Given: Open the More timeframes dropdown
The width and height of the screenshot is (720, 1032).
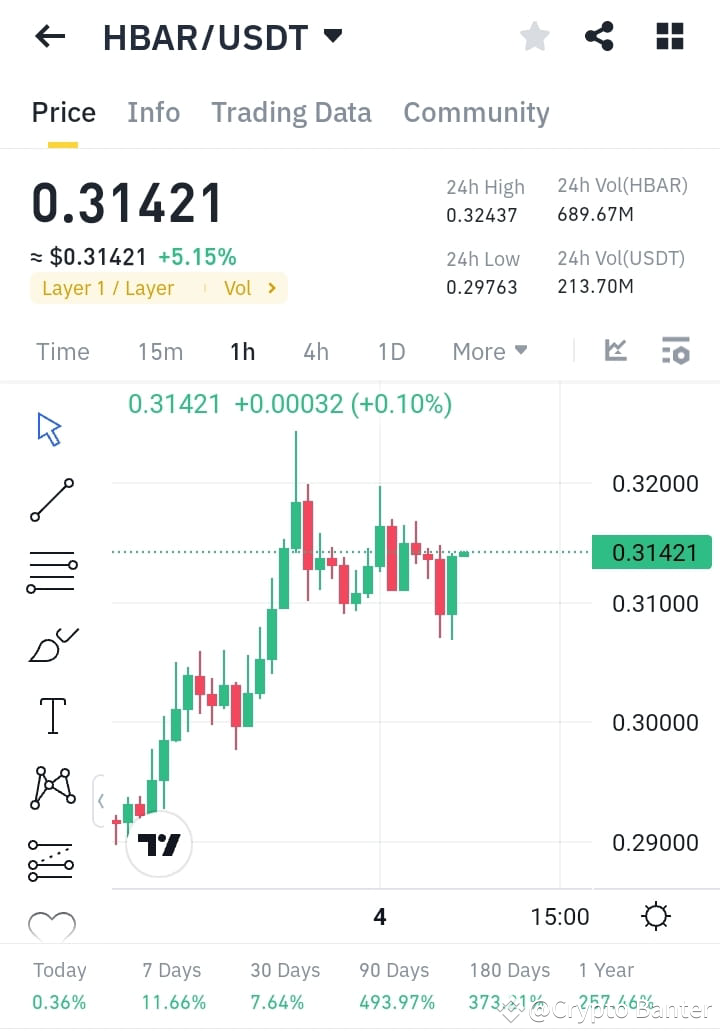Looking at the screenshot, I should tap(488, 351).
